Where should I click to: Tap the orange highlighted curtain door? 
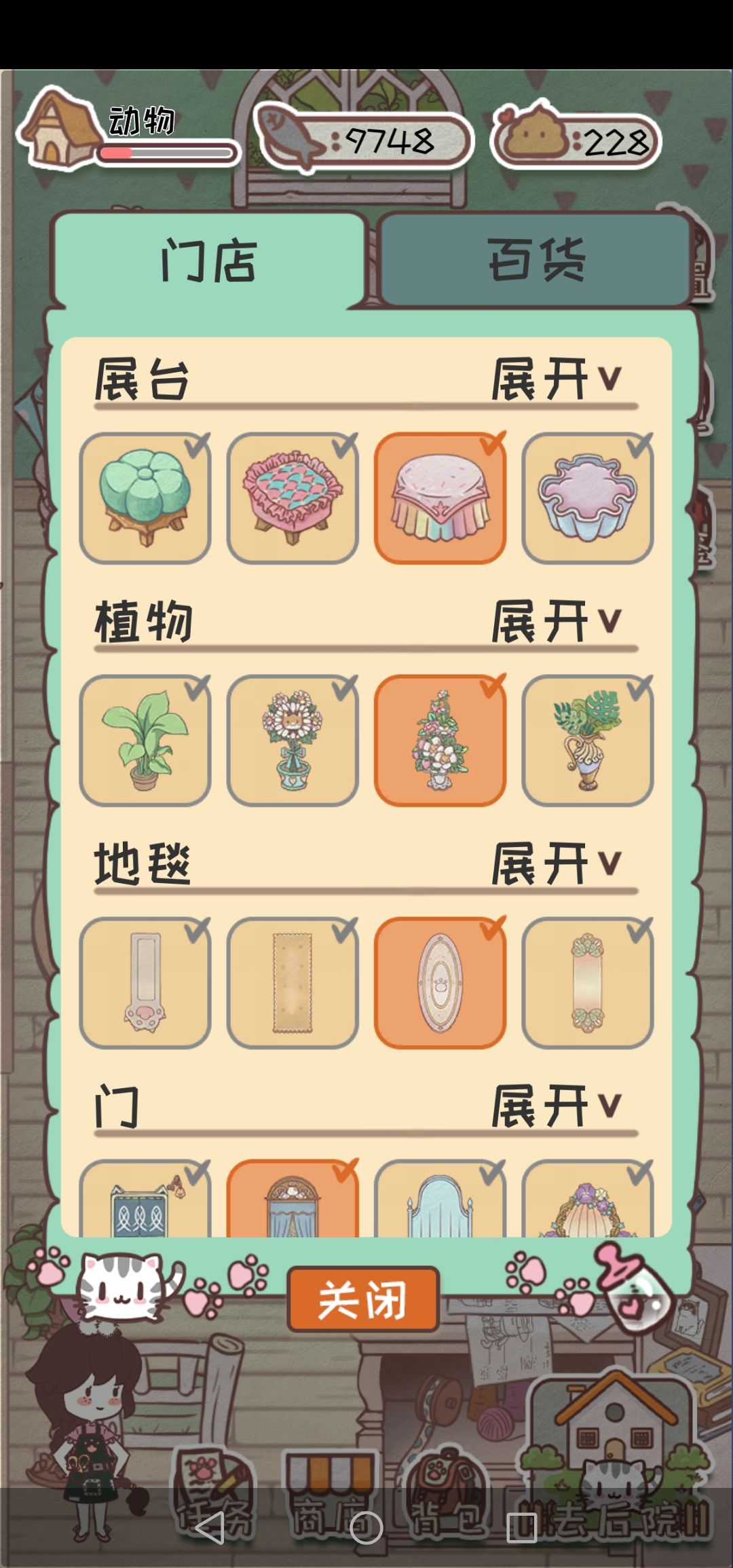295,1208
